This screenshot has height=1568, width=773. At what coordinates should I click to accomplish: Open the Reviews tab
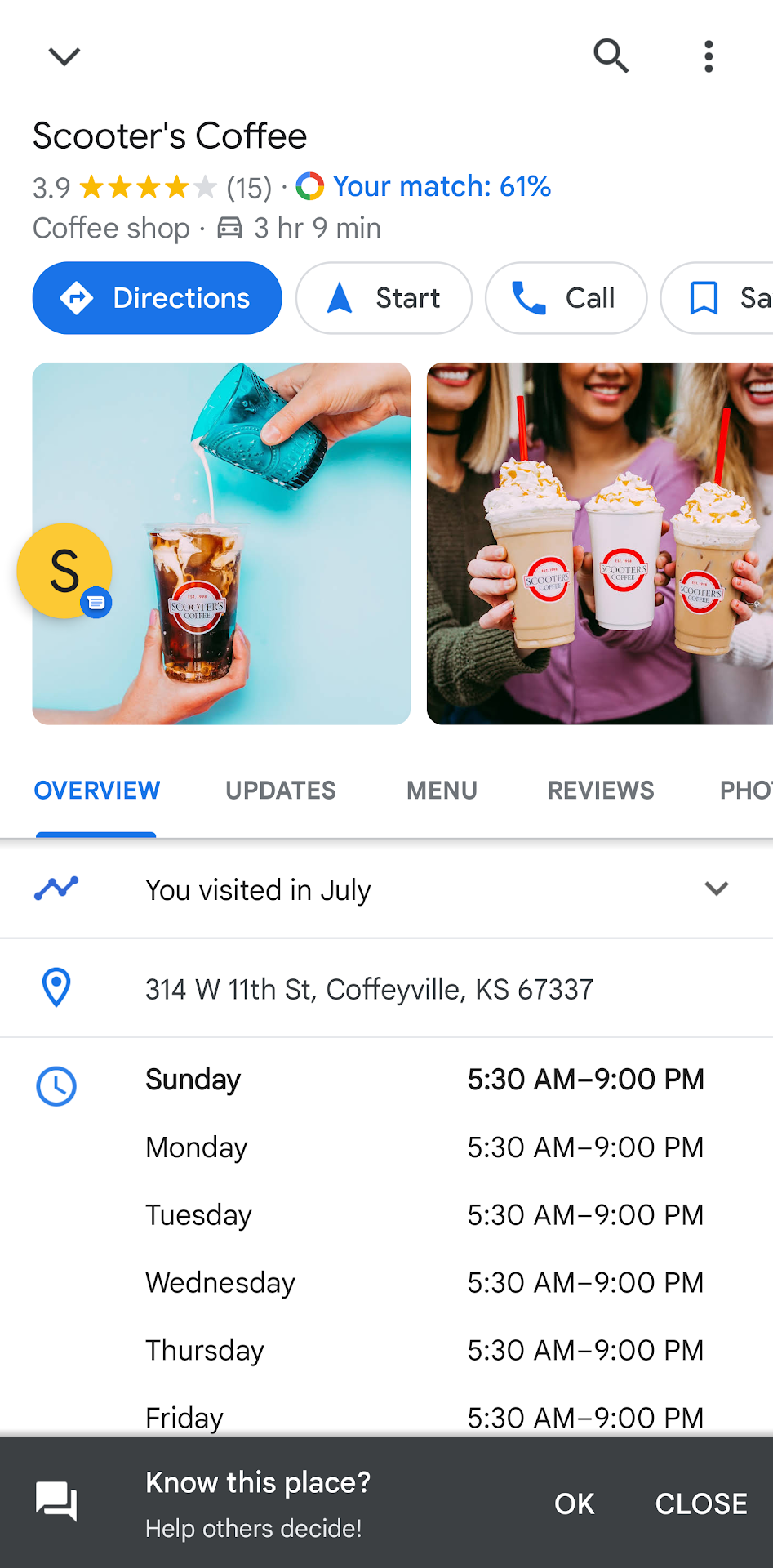[601, 791]
